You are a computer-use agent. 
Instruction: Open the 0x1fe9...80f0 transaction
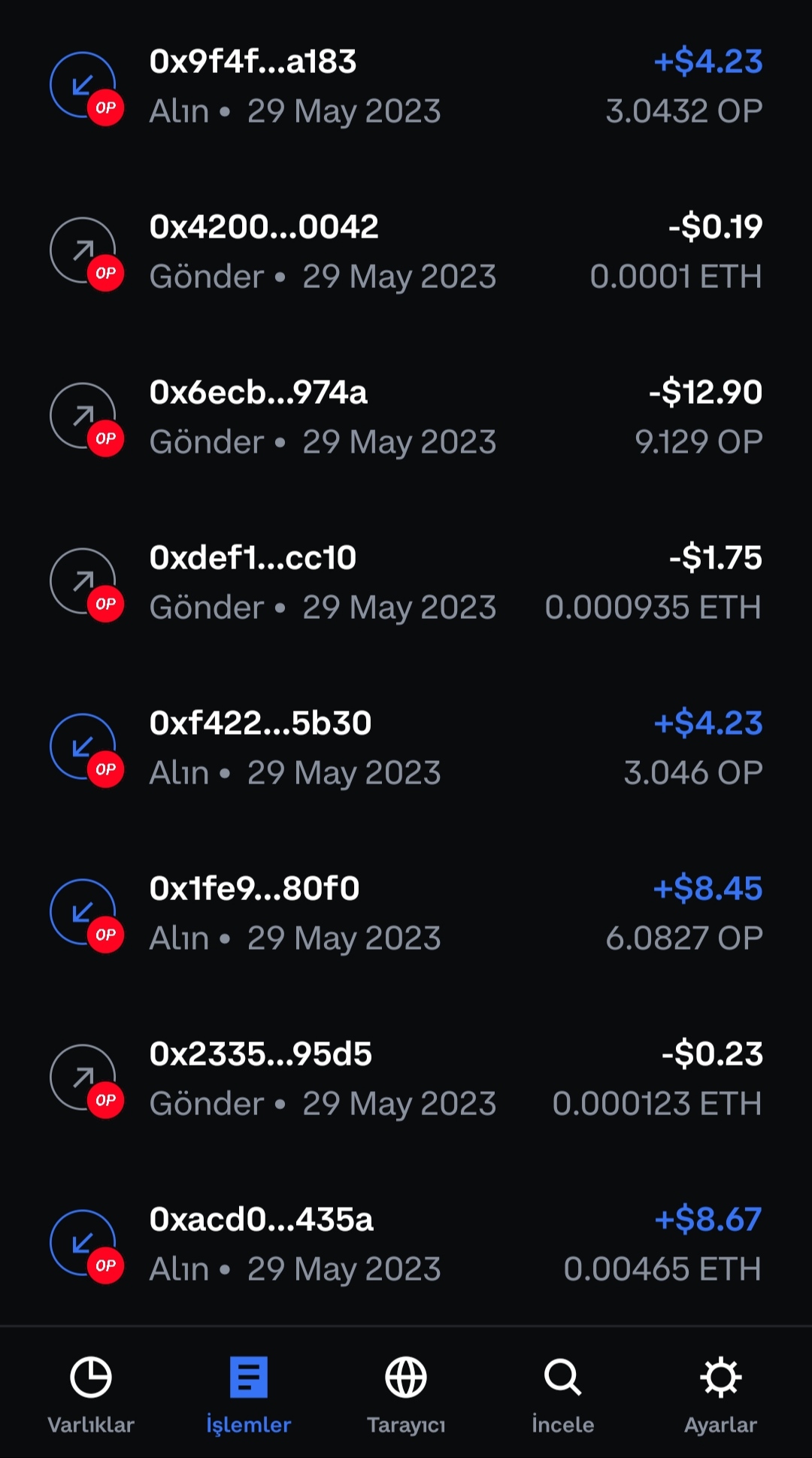coord(406,914)
